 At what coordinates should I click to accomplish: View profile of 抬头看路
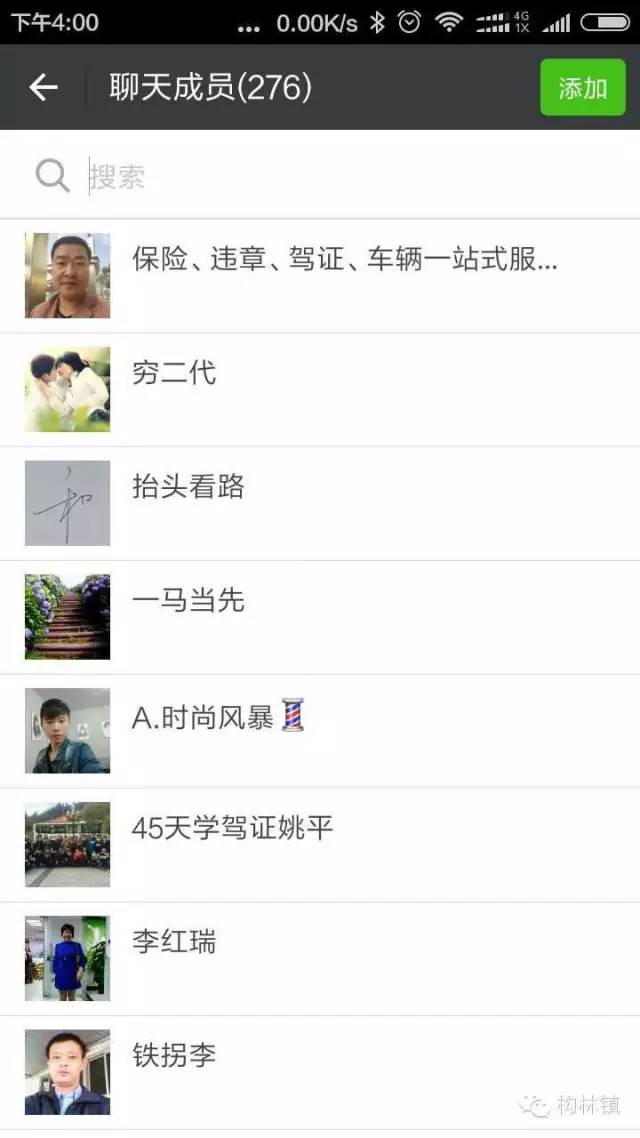tap(188, 488)
